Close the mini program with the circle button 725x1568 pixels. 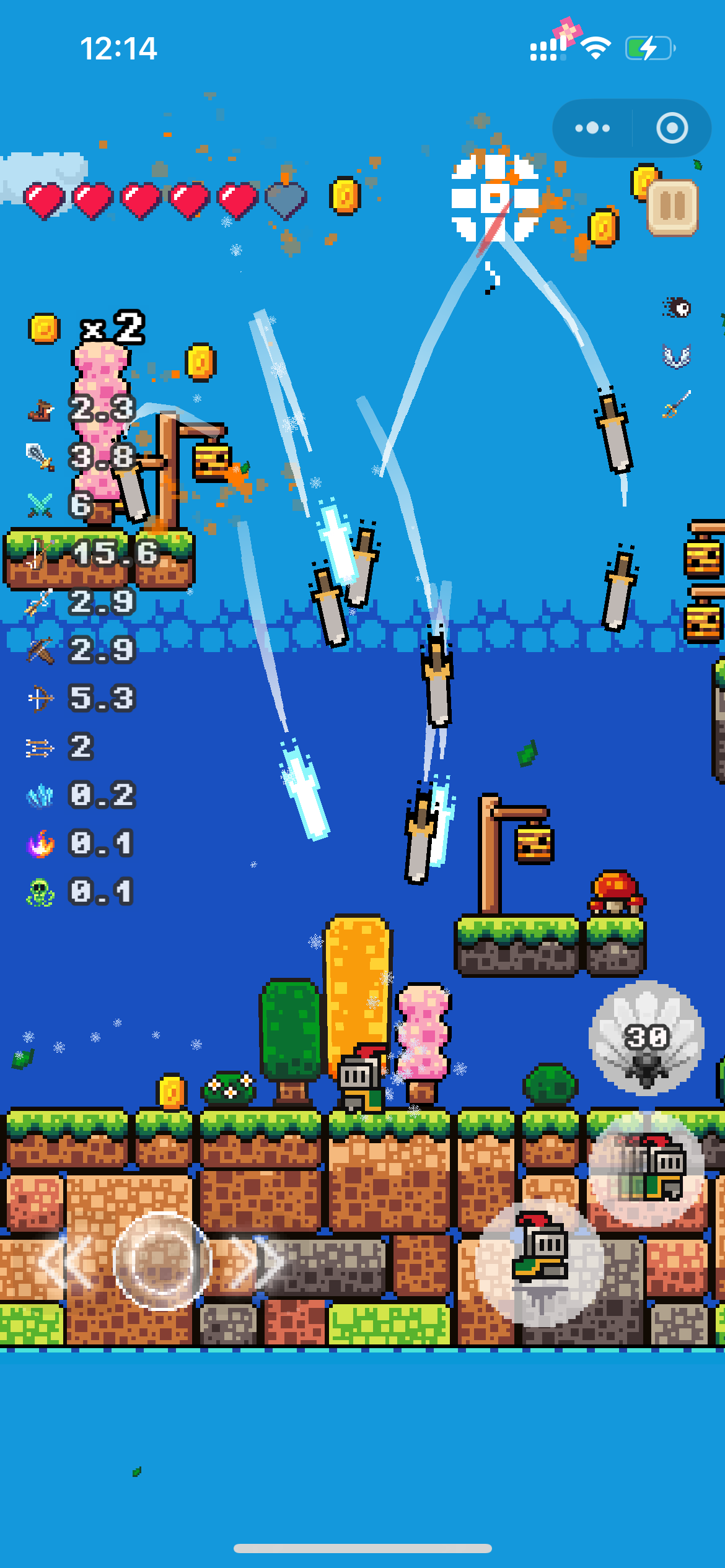click(x=672, y=128)
